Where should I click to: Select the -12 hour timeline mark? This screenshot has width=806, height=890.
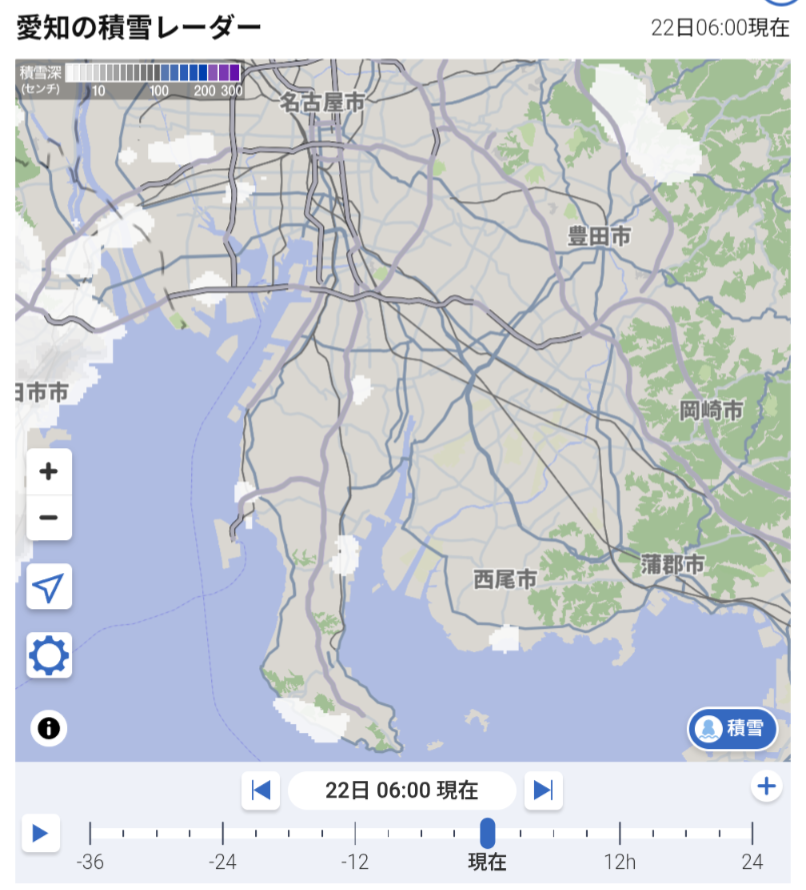(355, 833)
